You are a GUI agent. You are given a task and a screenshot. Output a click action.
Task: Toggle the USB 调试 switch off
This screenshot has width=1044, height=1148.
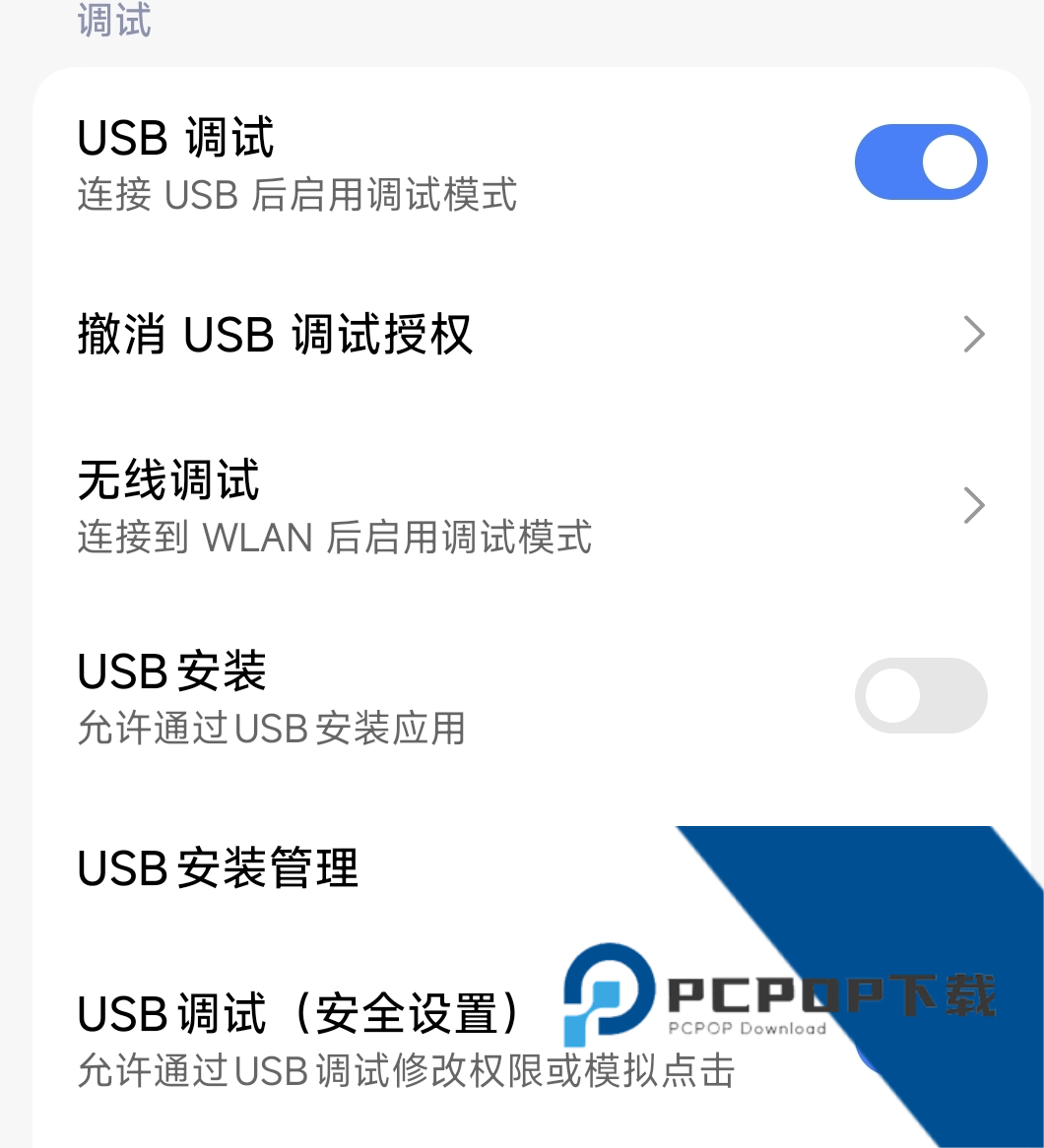(921, 161)
